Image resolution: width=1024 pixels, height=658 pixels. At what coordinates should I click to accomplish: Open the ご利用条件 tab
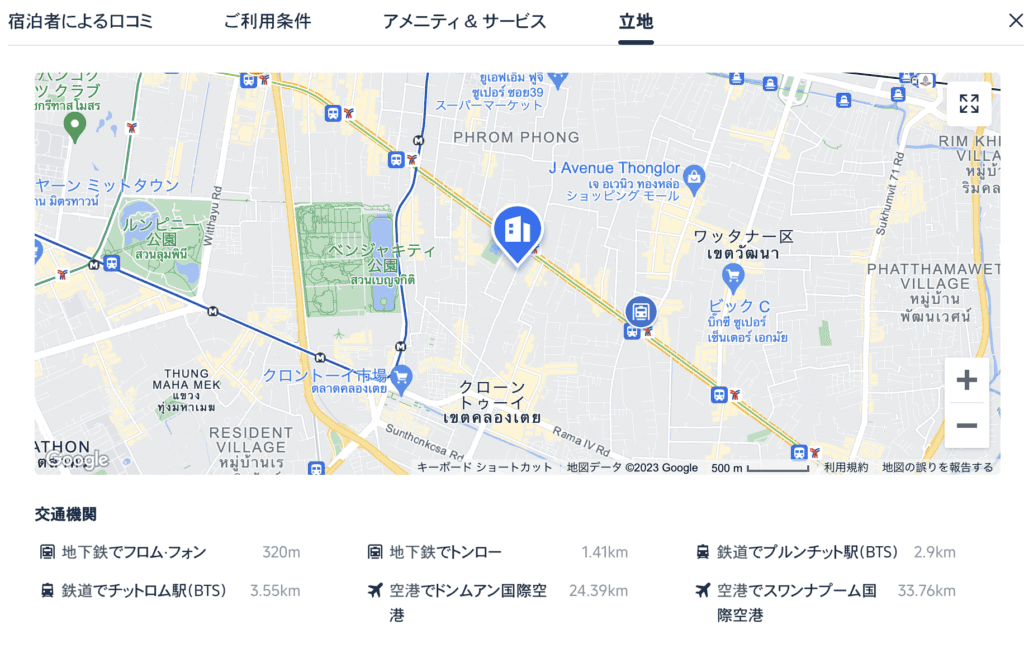(x=267, y=21)
